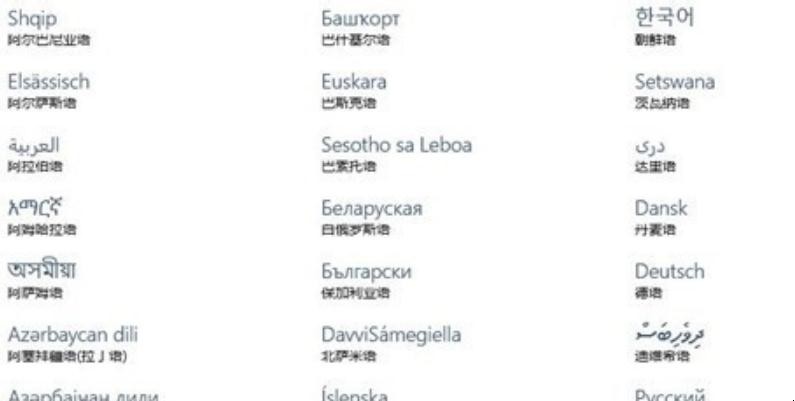Tap the Башҡорт language entry

click(361, 19)
